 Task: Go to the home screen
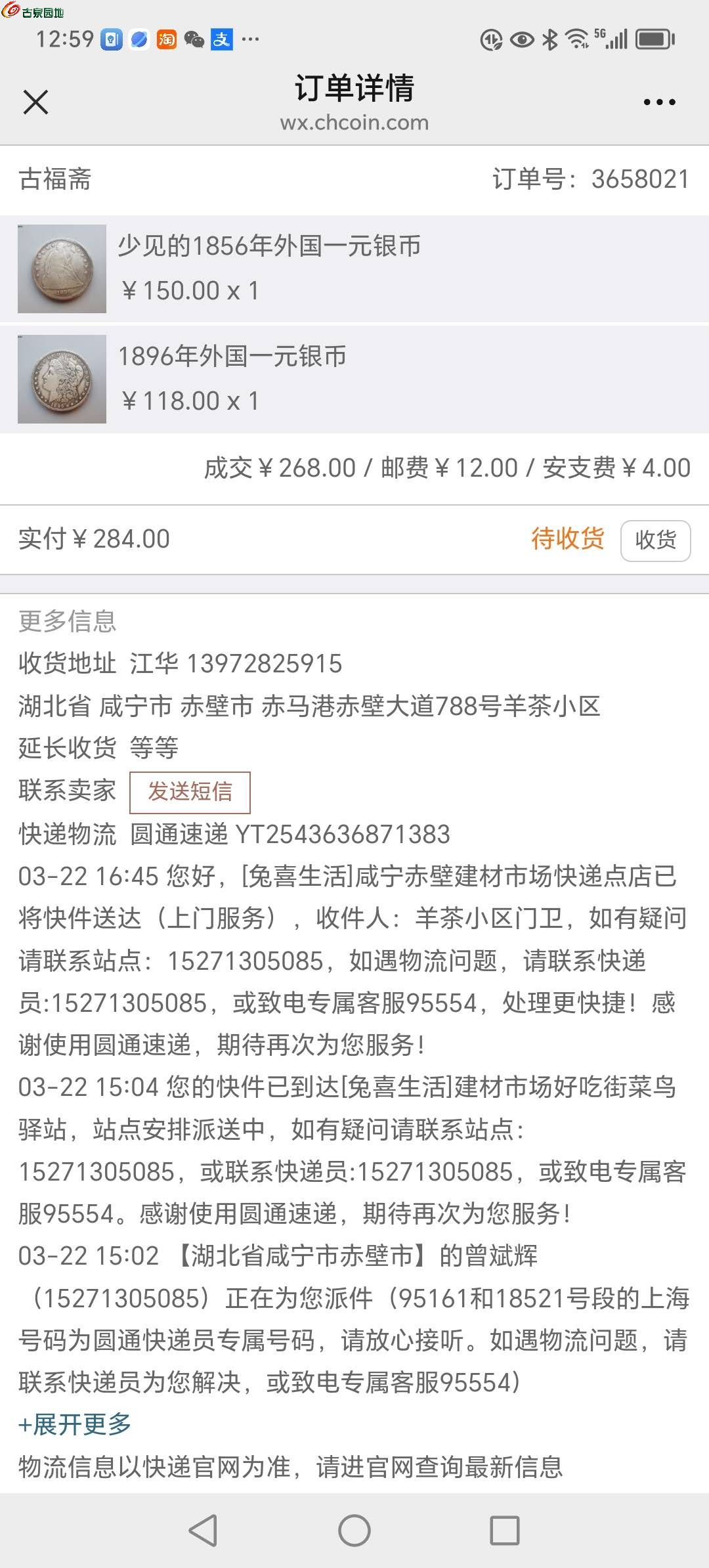[354, 1531]
